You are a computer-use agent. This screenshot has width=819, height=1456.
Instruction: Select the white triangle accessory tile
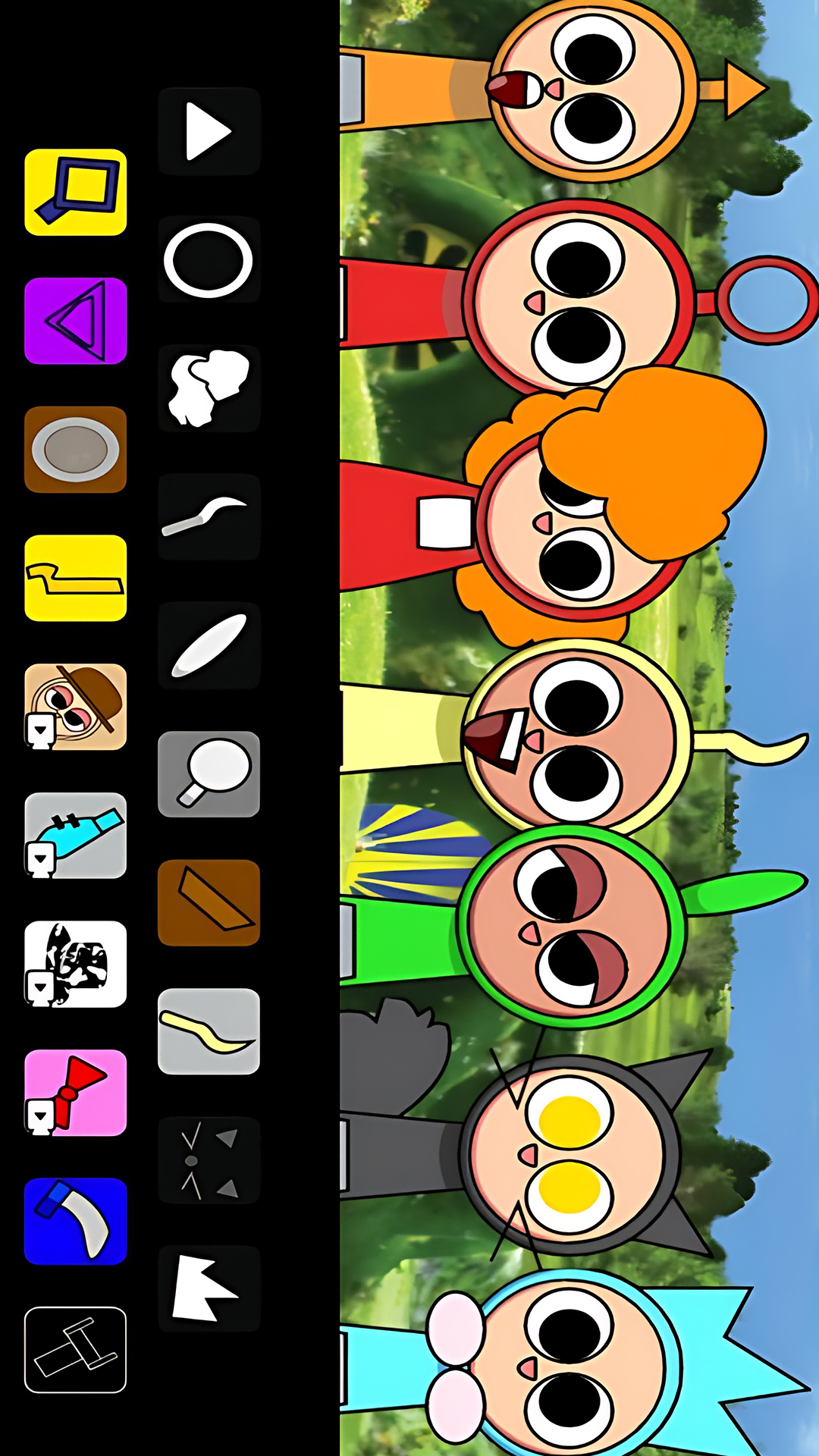[x=209, y=131]
